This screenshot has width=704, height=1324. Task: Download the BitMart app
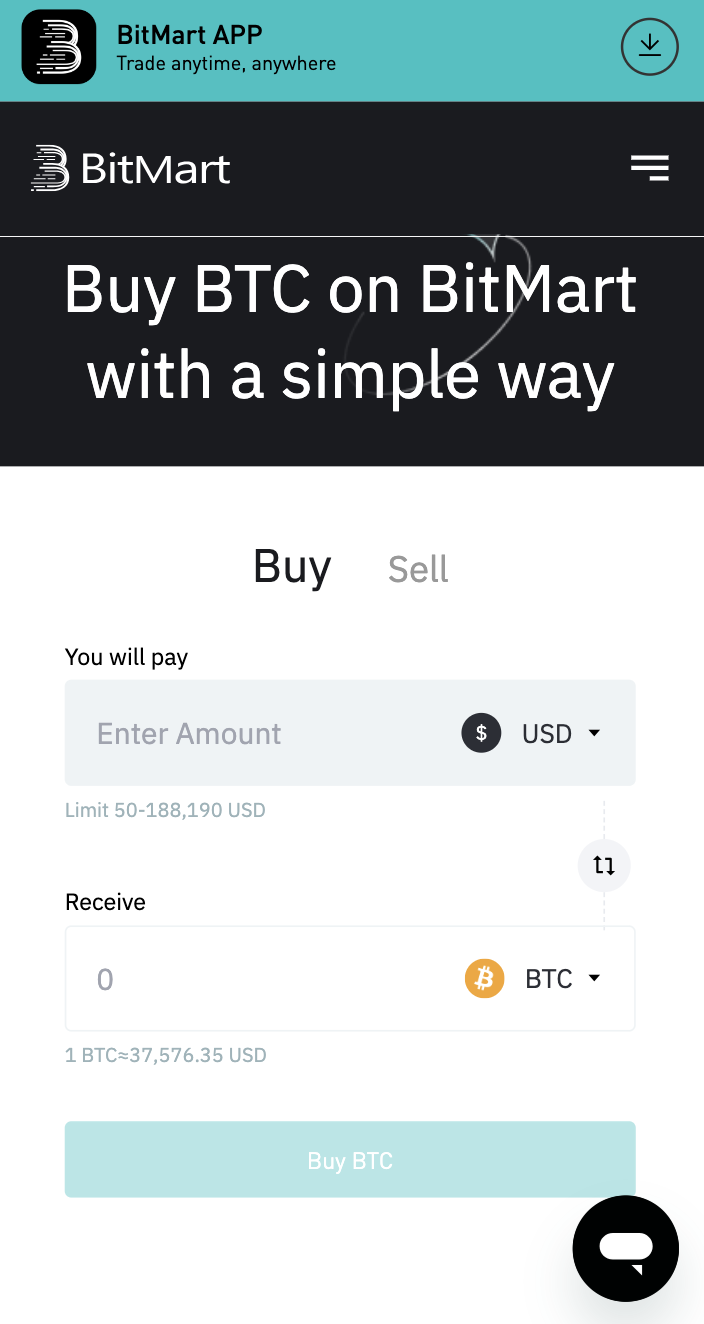tap(649, 46)
